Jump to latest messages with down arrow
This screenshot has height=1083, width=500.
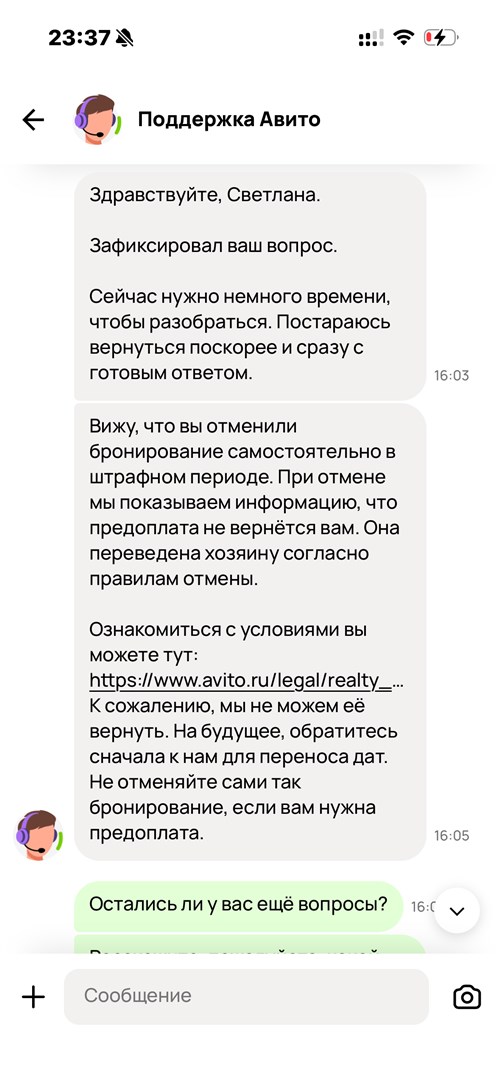(x=457, y=911)
